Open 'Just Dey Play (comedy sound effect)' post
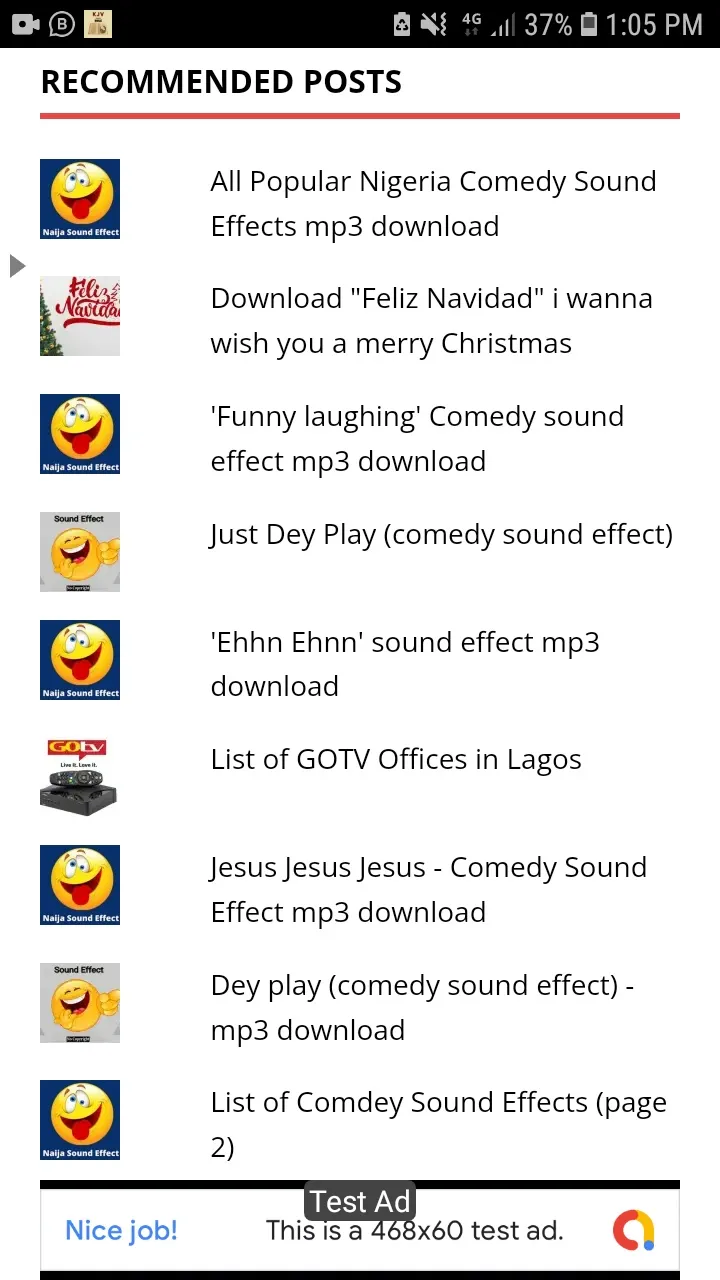This screenshot has width=720, height=1280. pos(441,534)
